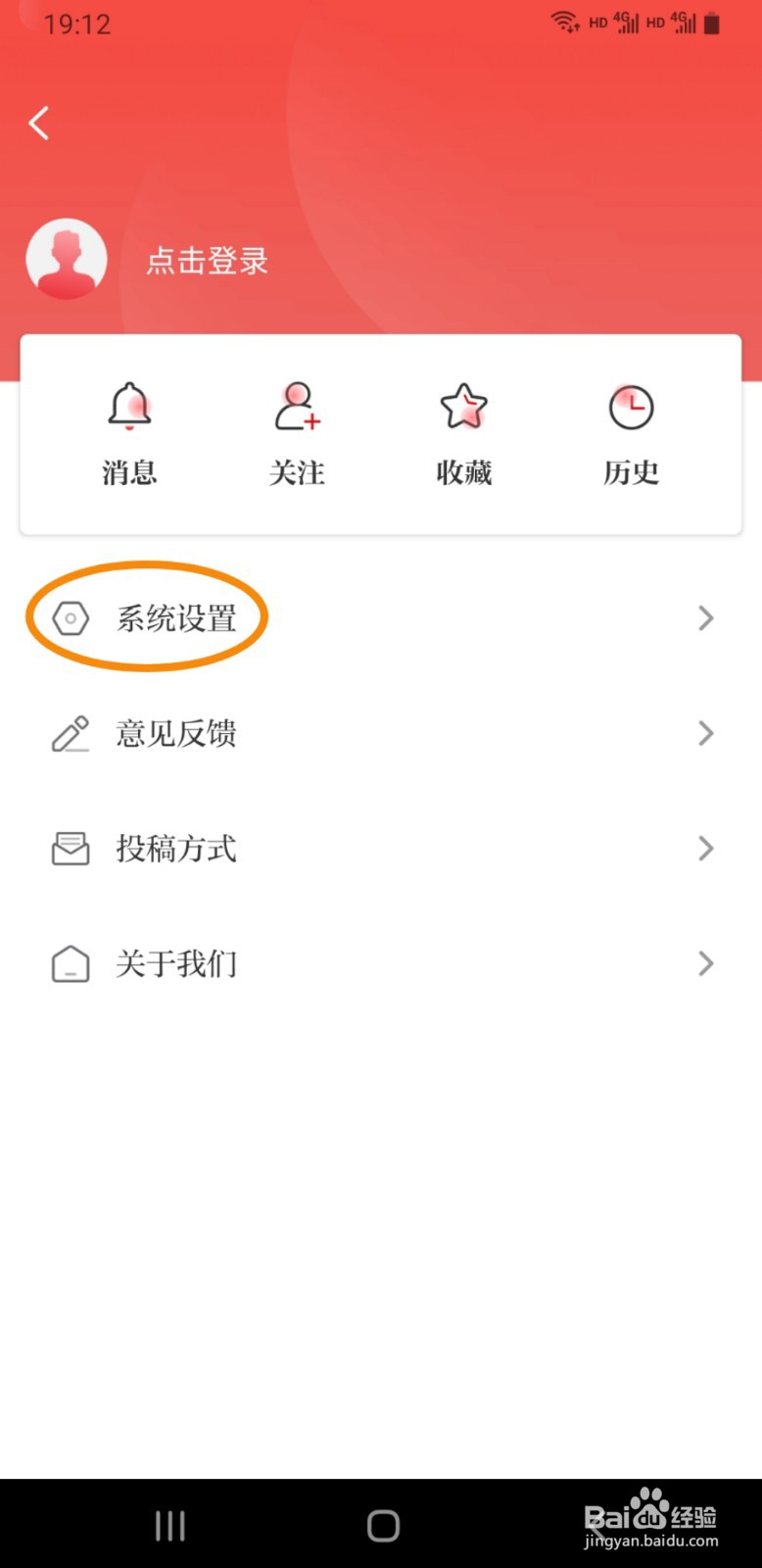Tap 点击登录 to log in

[208, 261]
